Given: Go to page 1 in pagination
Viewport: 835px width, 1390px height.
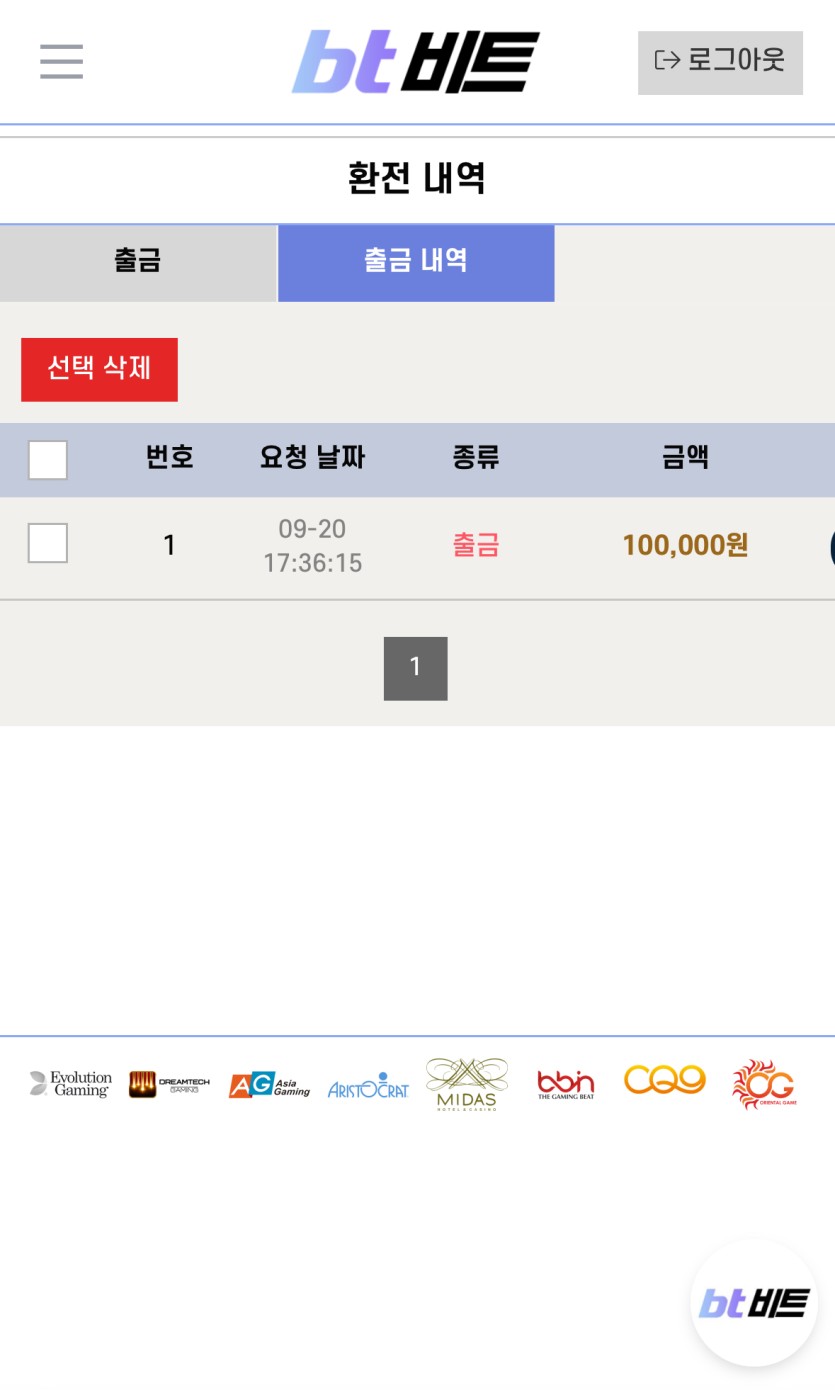Looking at the screenshot, I should pyautogui.click(x=415, y=668).
